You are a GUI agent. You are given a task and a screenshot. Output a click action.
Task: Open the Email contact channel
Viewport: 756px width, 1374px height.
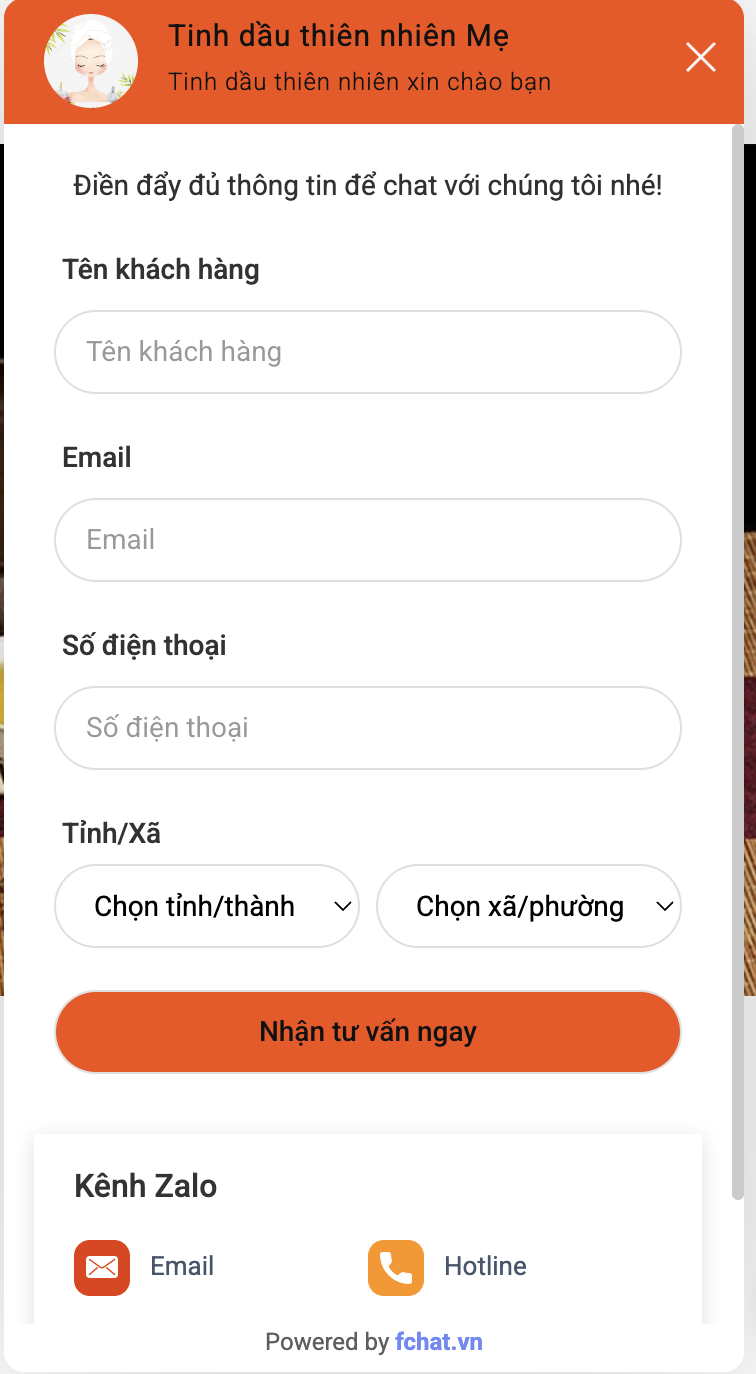click(145, 1267)
